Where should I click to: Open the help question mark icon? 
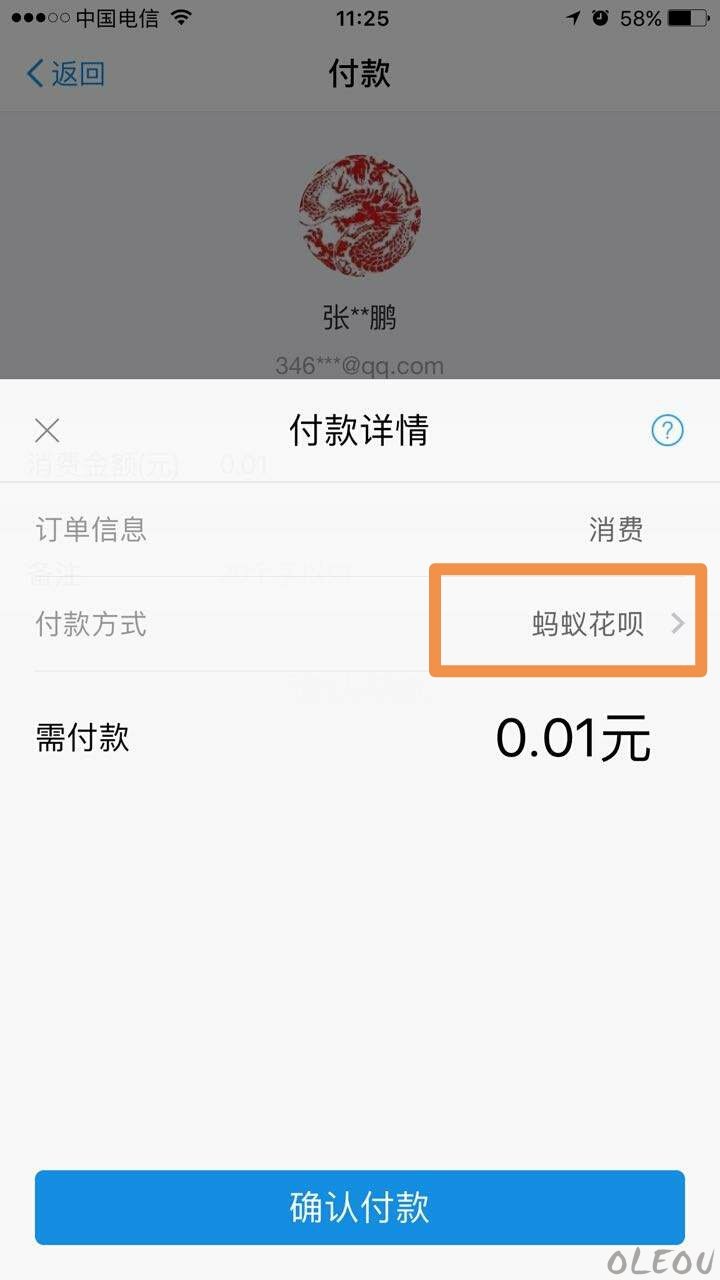coord(667,431)
